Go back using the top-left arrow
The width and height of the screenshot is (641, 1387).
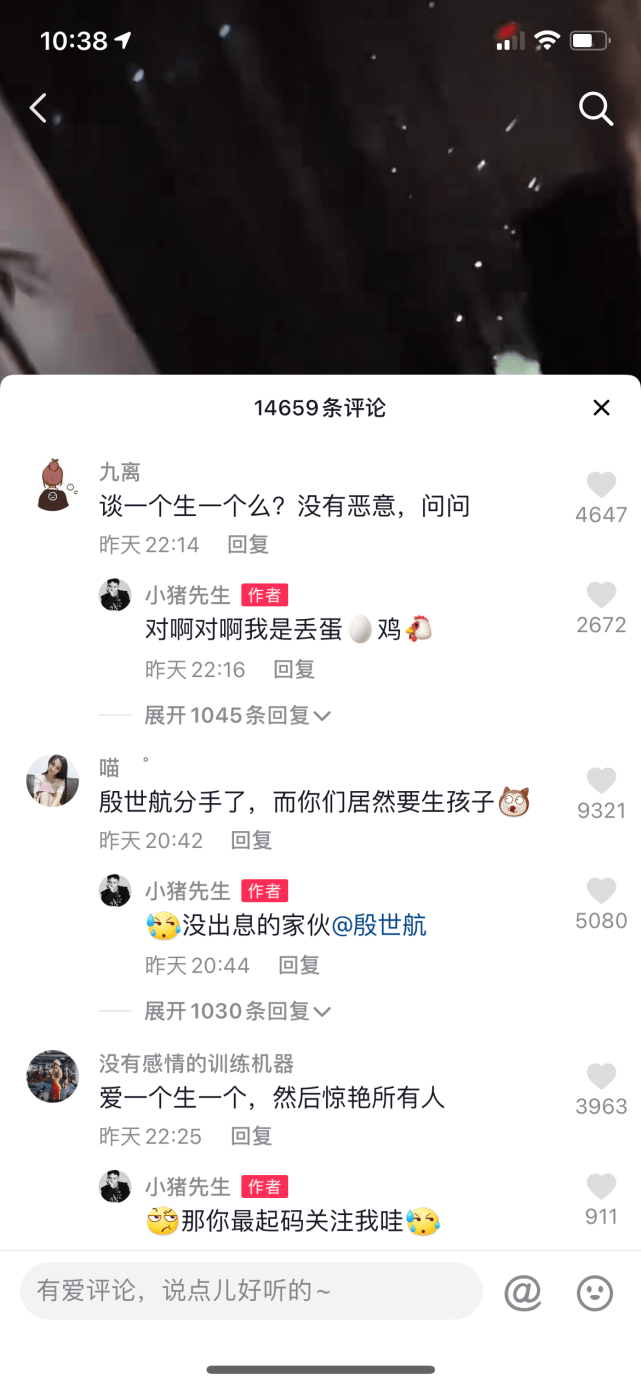point(38,108)
